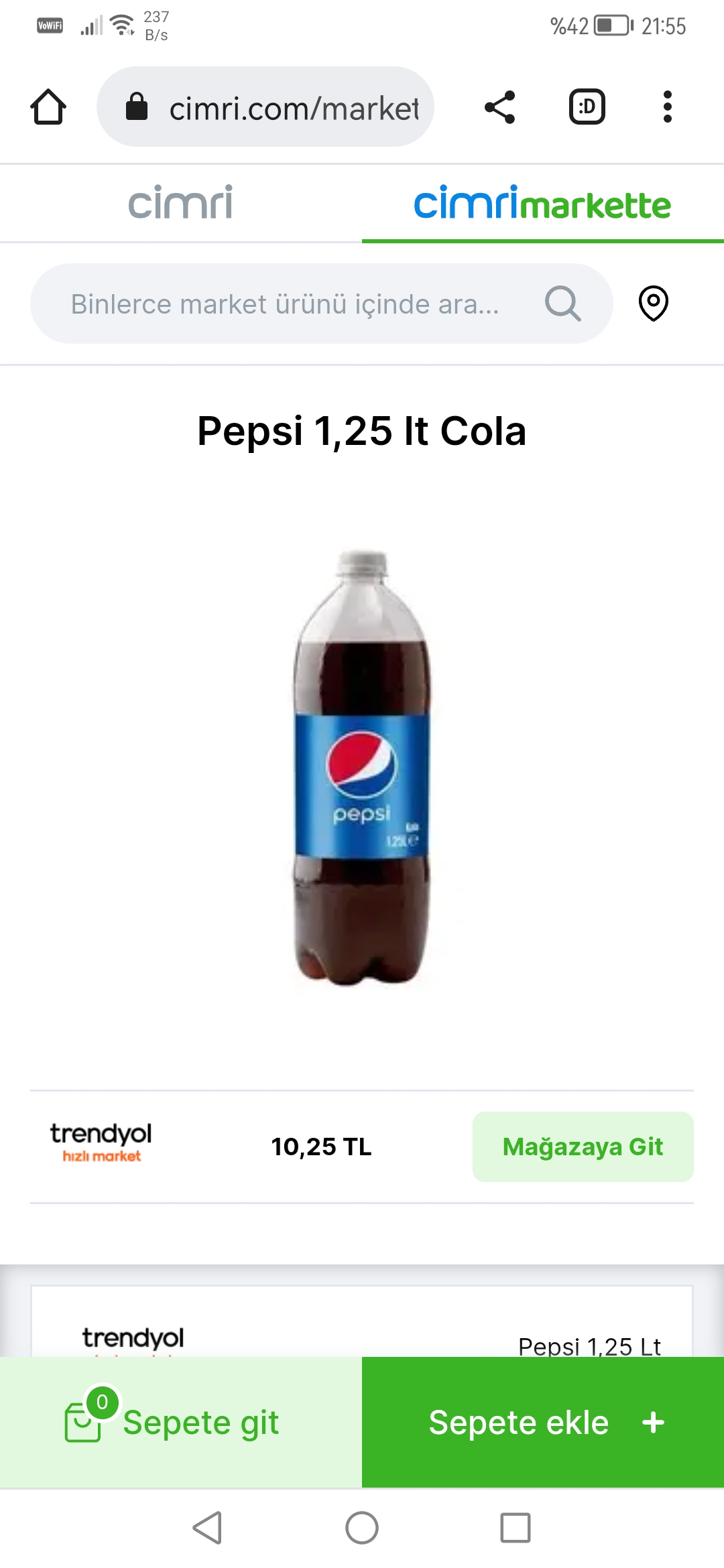
Task: Add Pepsi to basket with Sepete ekle
Action: click(543, 1422)
